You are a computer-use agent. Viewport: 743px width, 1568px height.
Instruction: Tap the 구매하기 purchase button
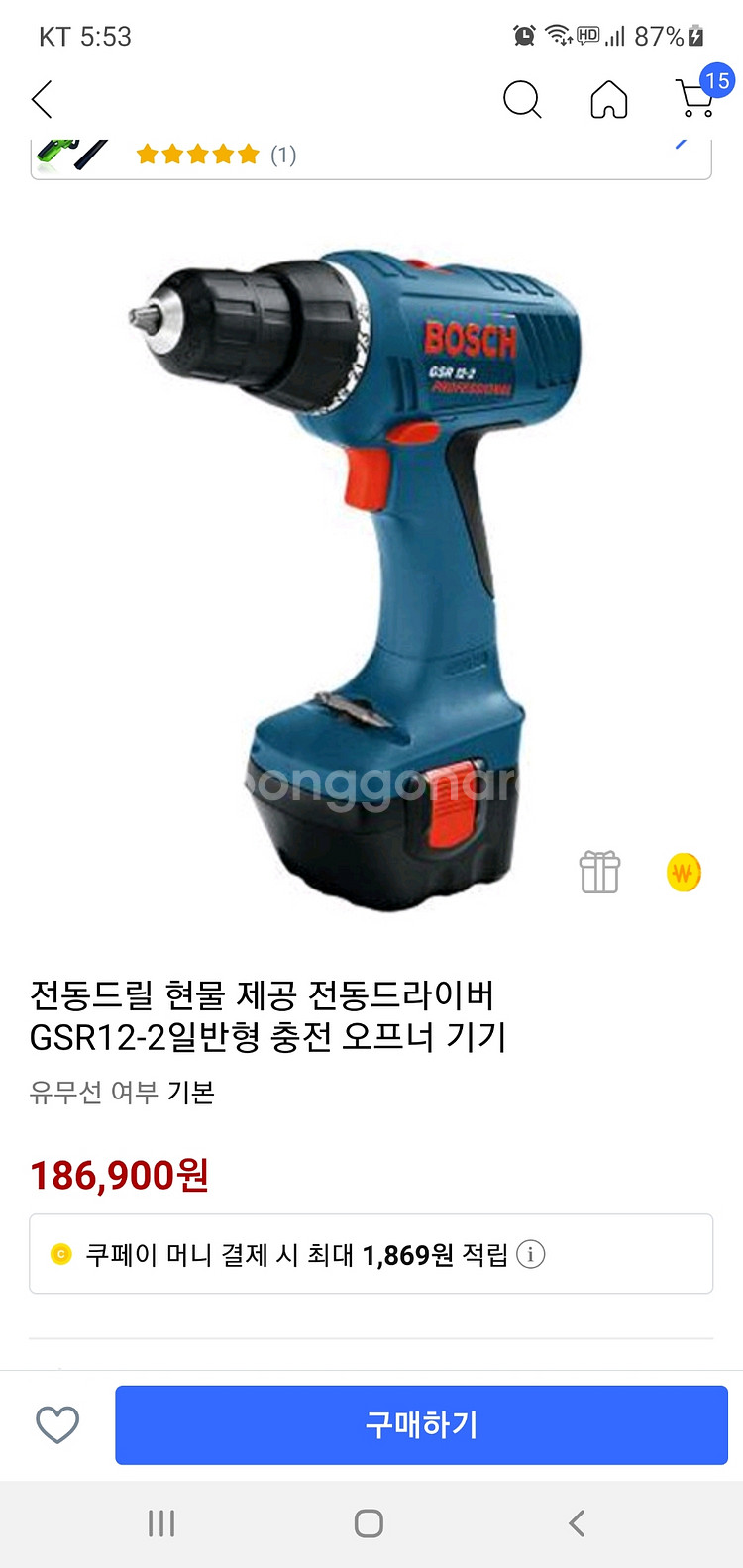pyautogui.click(x=421, y=1424)
